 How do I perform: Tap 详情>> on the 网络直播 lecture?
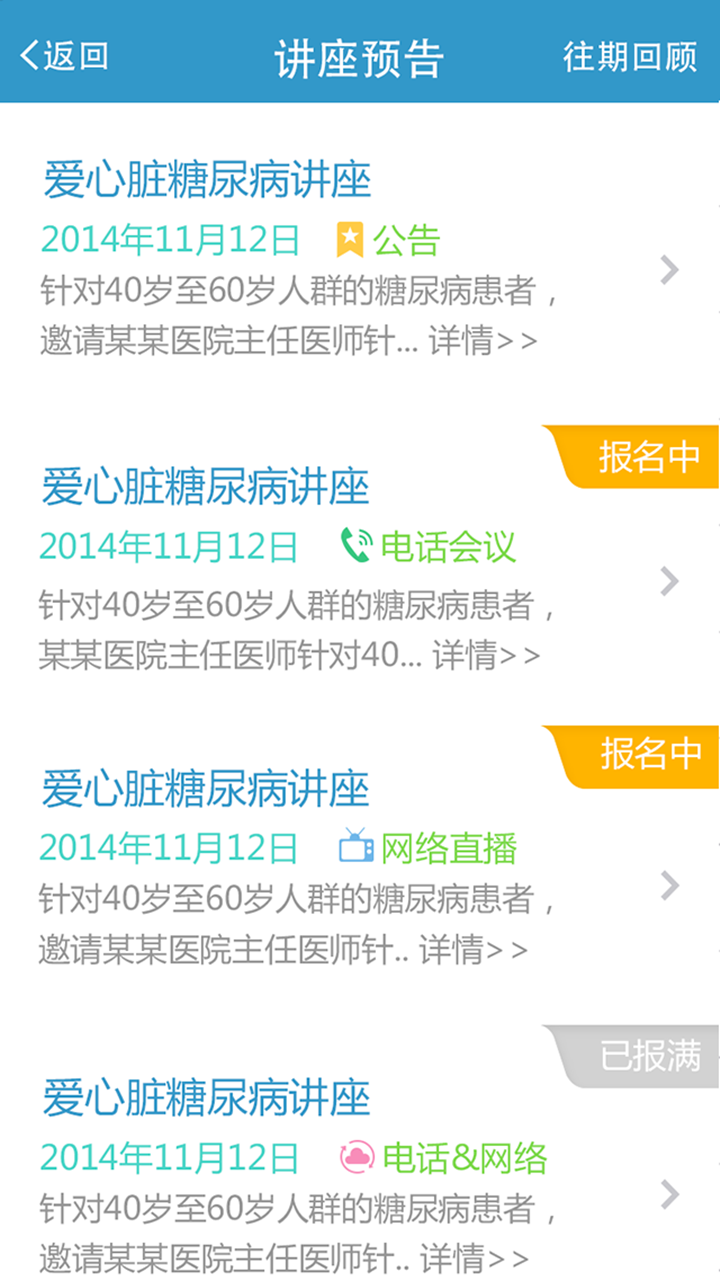coord(473,949)
